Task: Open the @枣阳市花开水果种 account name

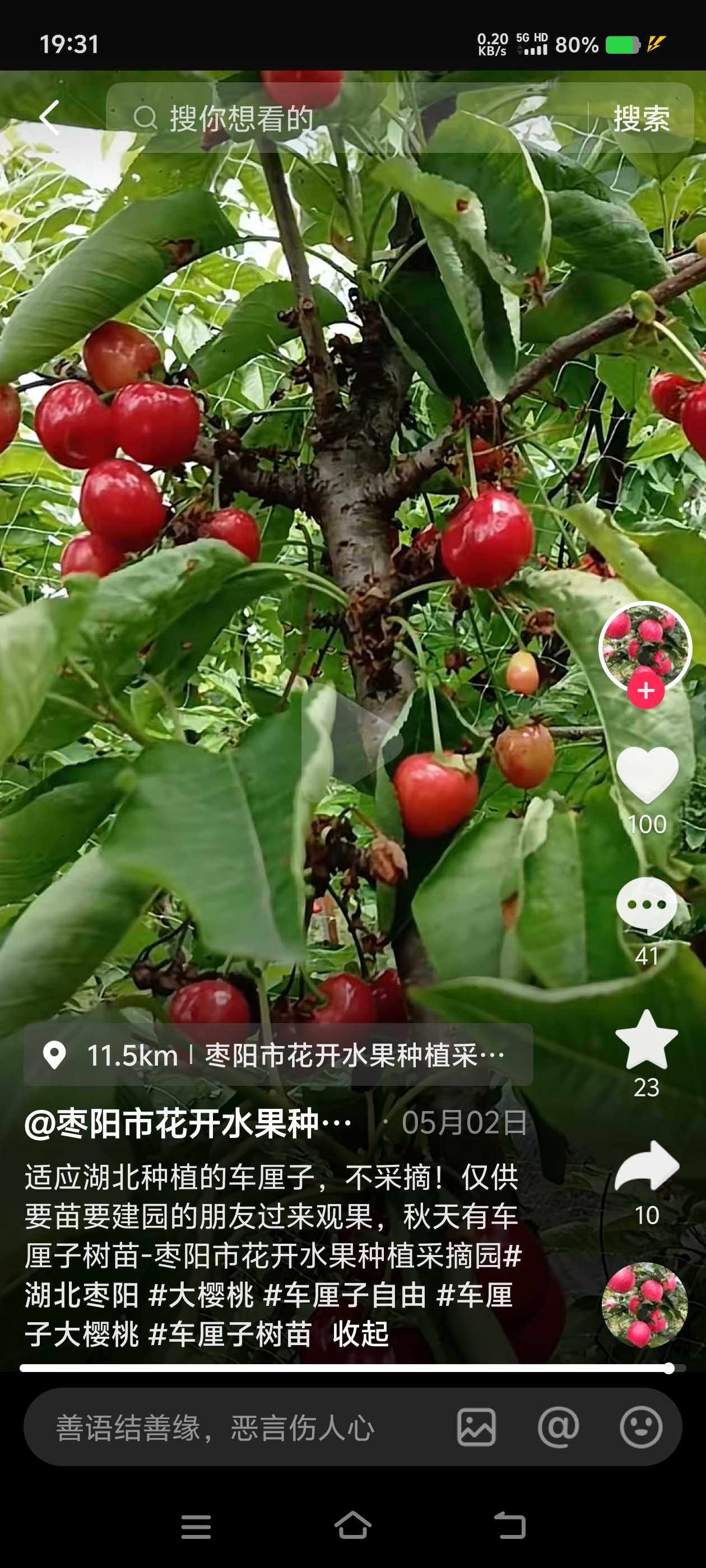Action: point(188,1123)
